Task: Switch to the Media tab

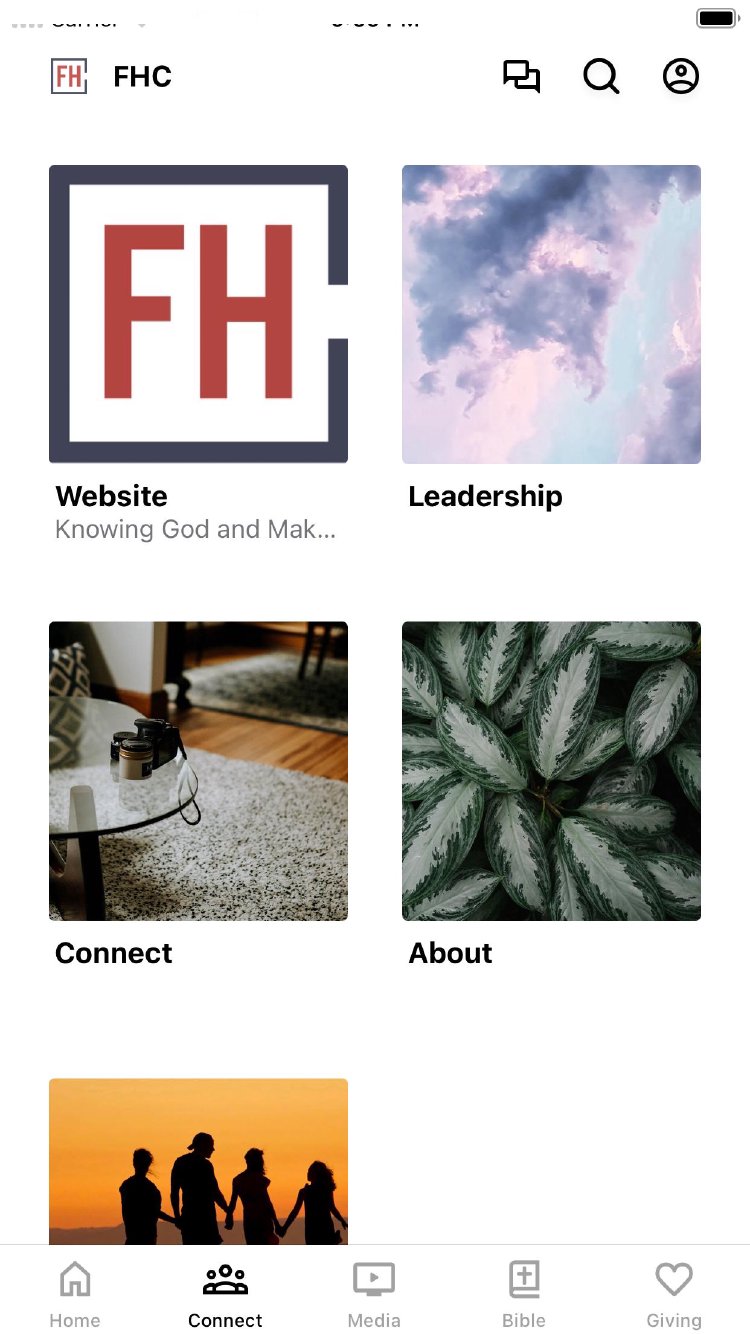Action: tap(374, 1294)
